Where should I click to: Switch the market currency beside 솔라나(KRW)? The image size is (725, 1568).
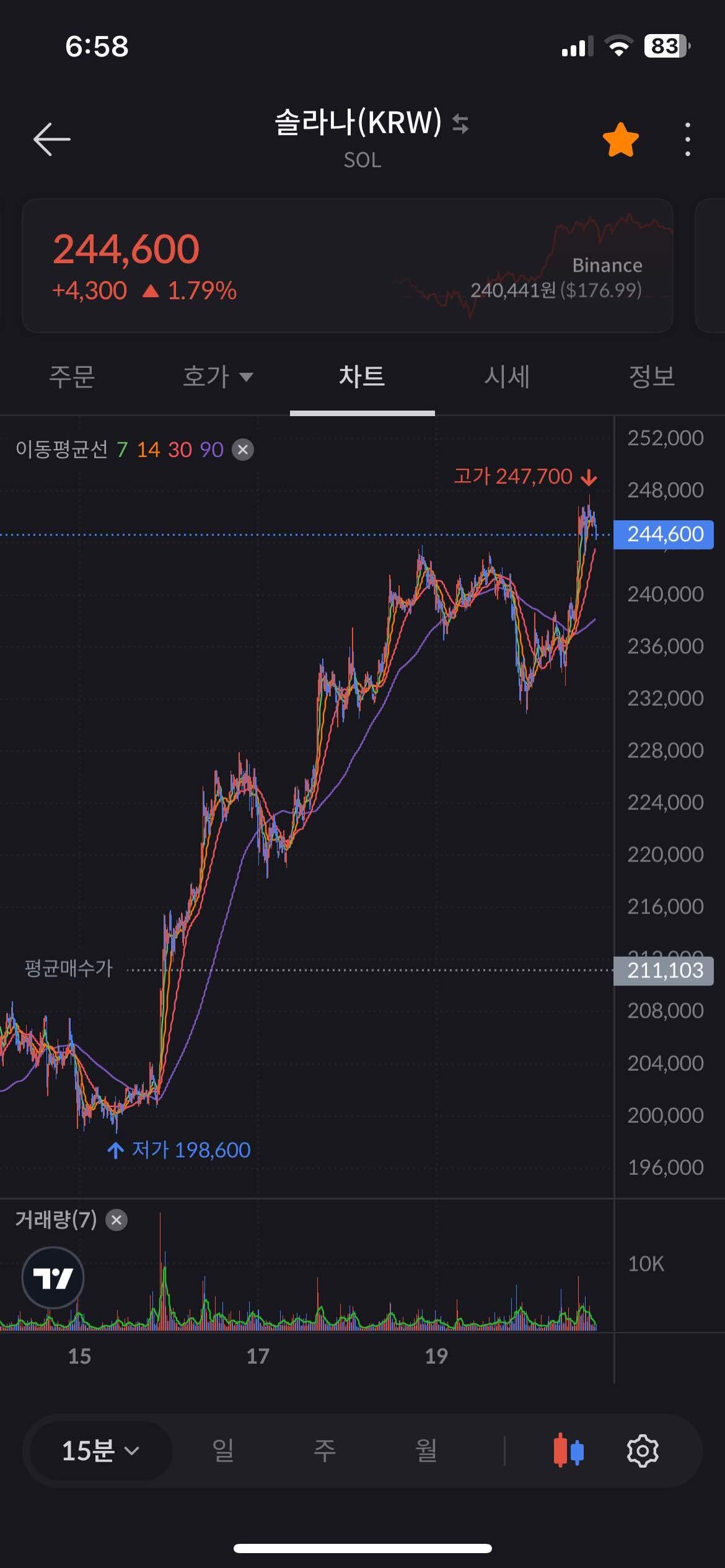(460, 123)
